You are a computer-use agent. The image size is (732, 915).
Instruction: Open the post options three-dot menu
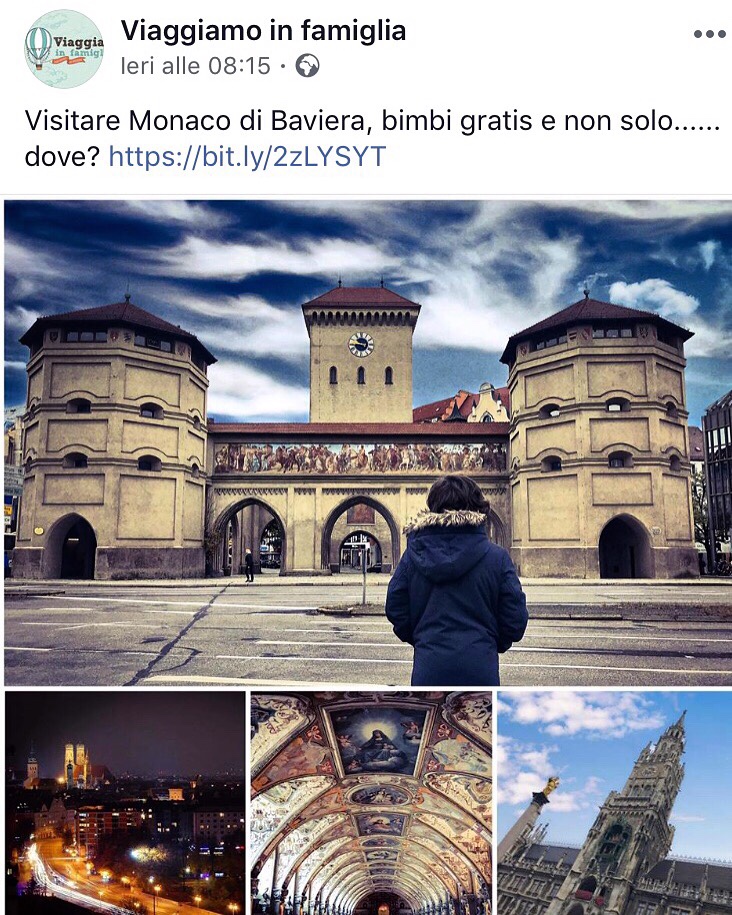click(709, 34)
